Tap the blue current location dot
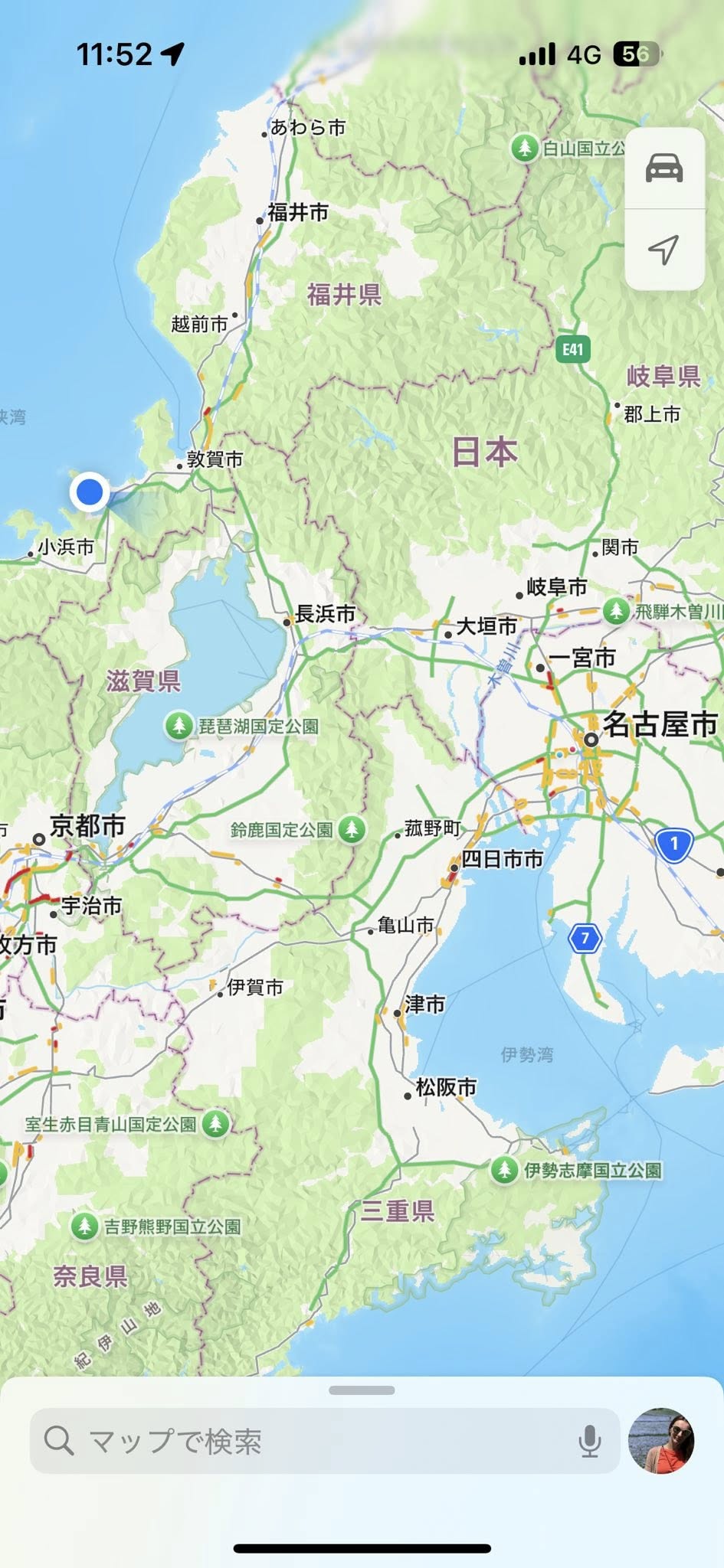This screenshot has width=724, height=1568. click(90, 492)
